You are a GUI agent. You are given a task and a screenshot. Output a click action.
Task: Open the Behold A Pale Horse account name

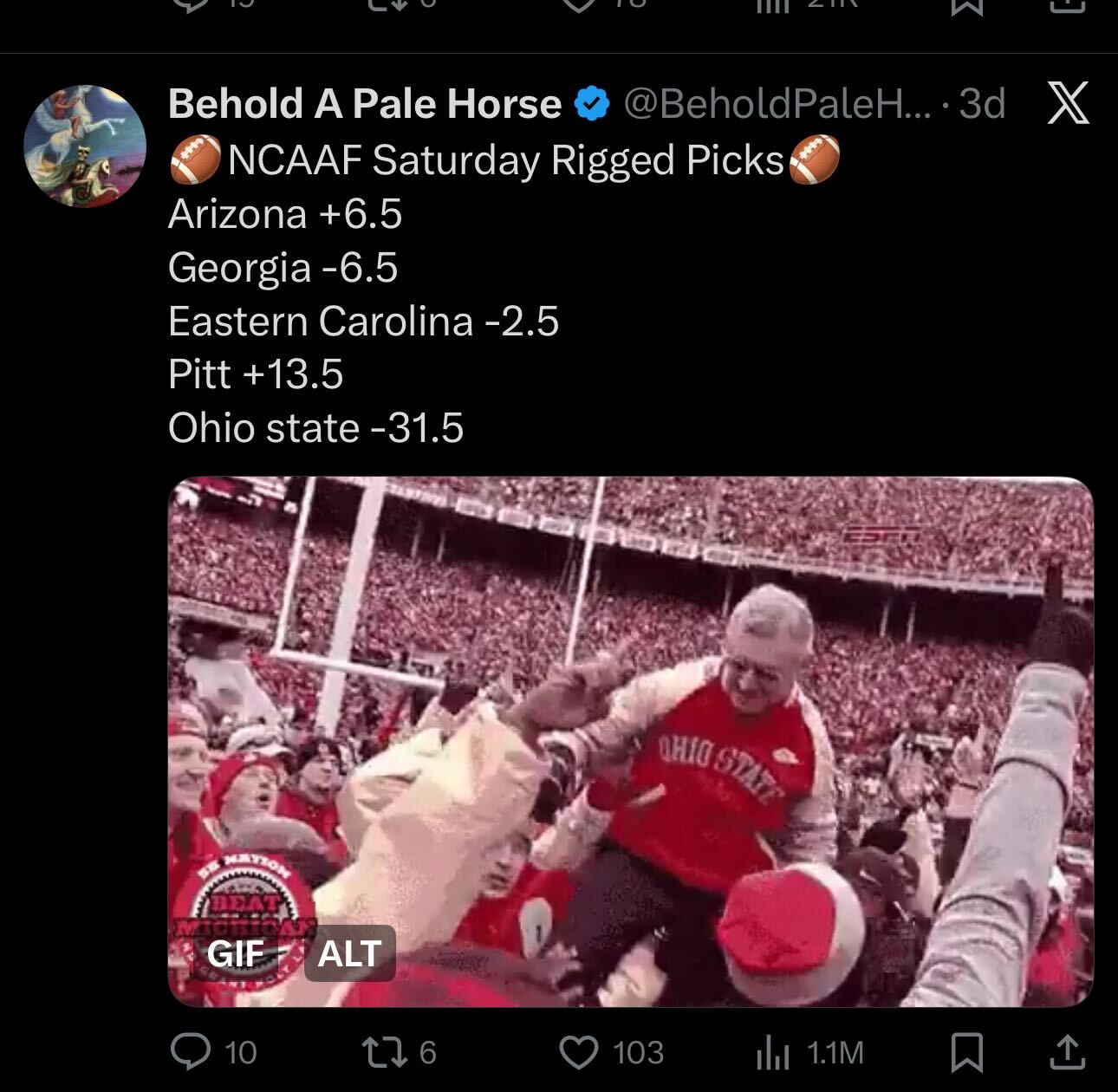click(x=364, y=104)
